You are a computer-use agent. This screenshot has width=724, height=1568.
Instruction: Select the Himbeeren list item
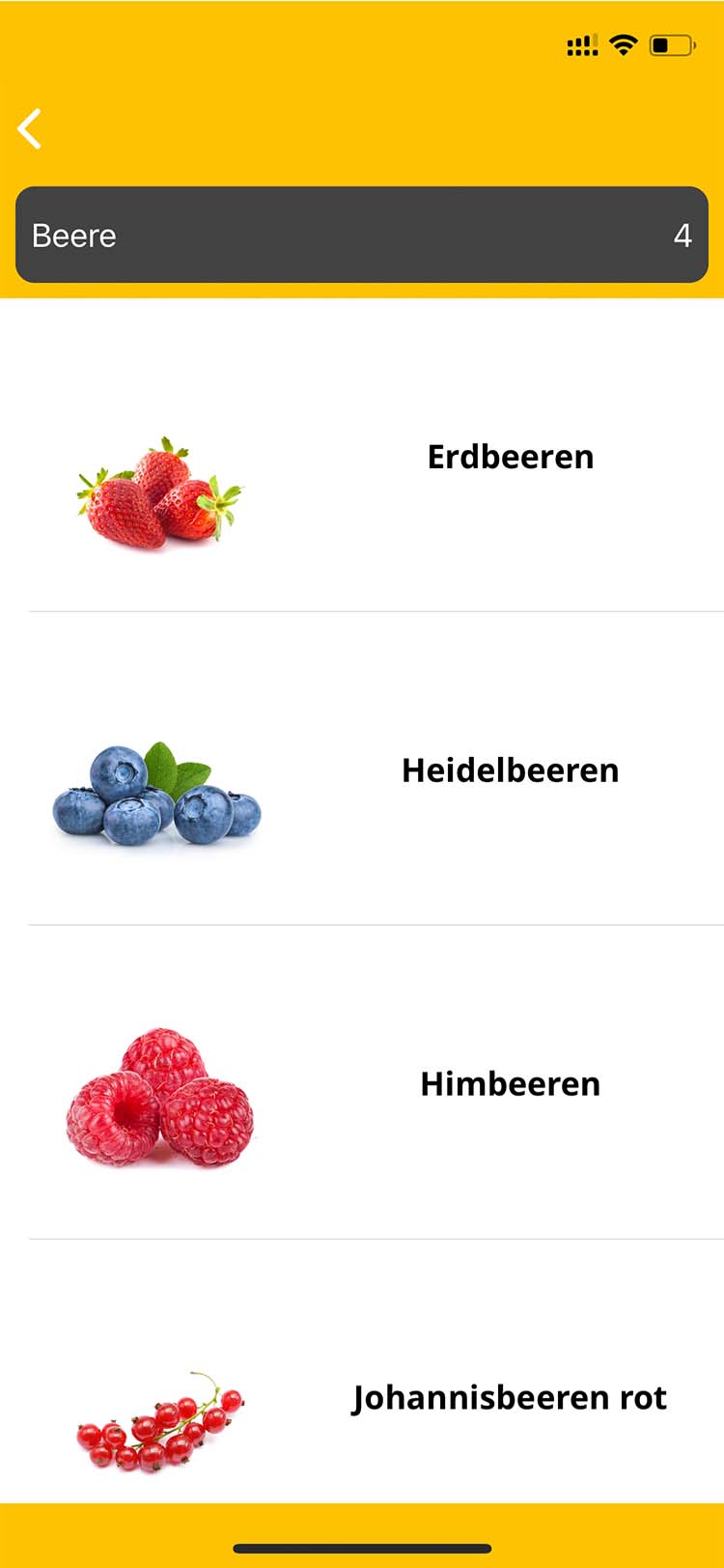coord(362,1083)
